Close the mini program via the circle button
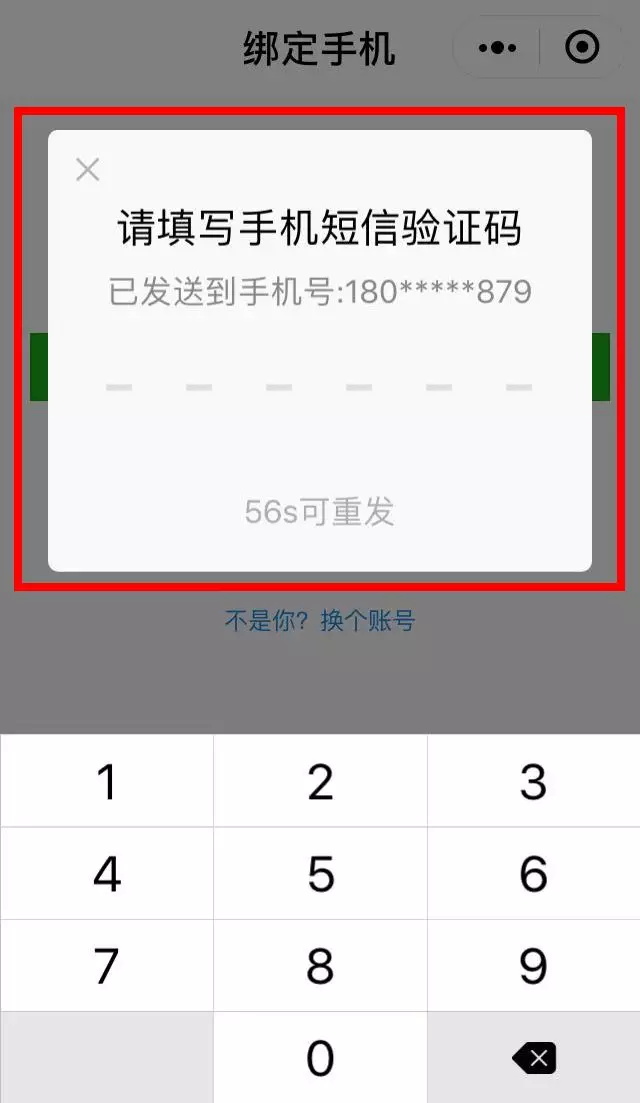Screen dimensions: 640x1103 click(582, 47)
